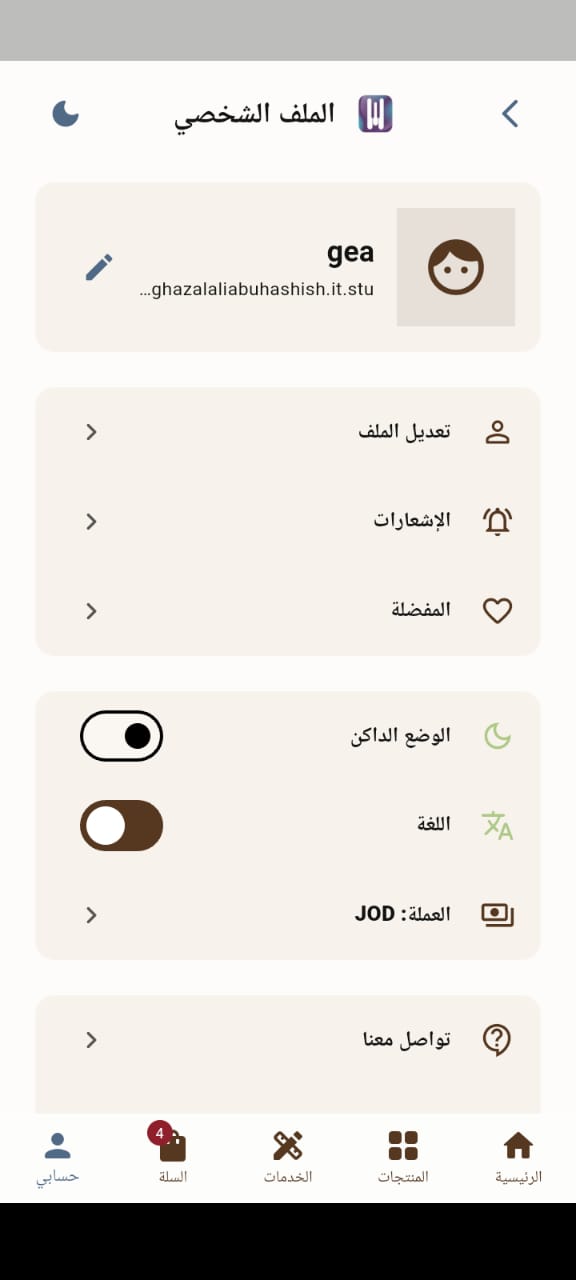Open المفضلة favorites list
Image resolution: width=576 pixels, height=1280 pixels.
click(x=288, y=610)
